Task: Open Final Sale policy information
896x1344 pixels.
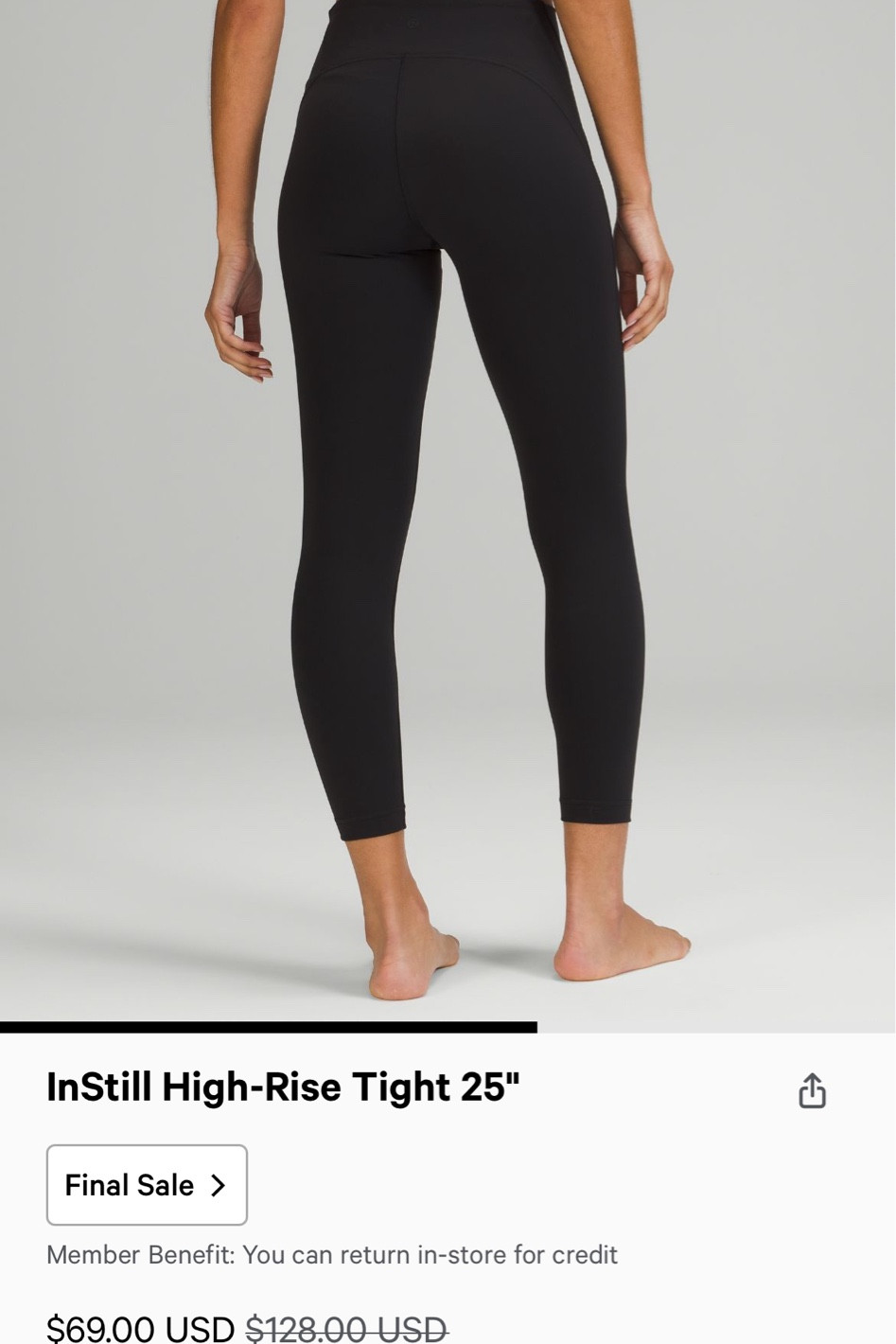Action: [147, 1185]
